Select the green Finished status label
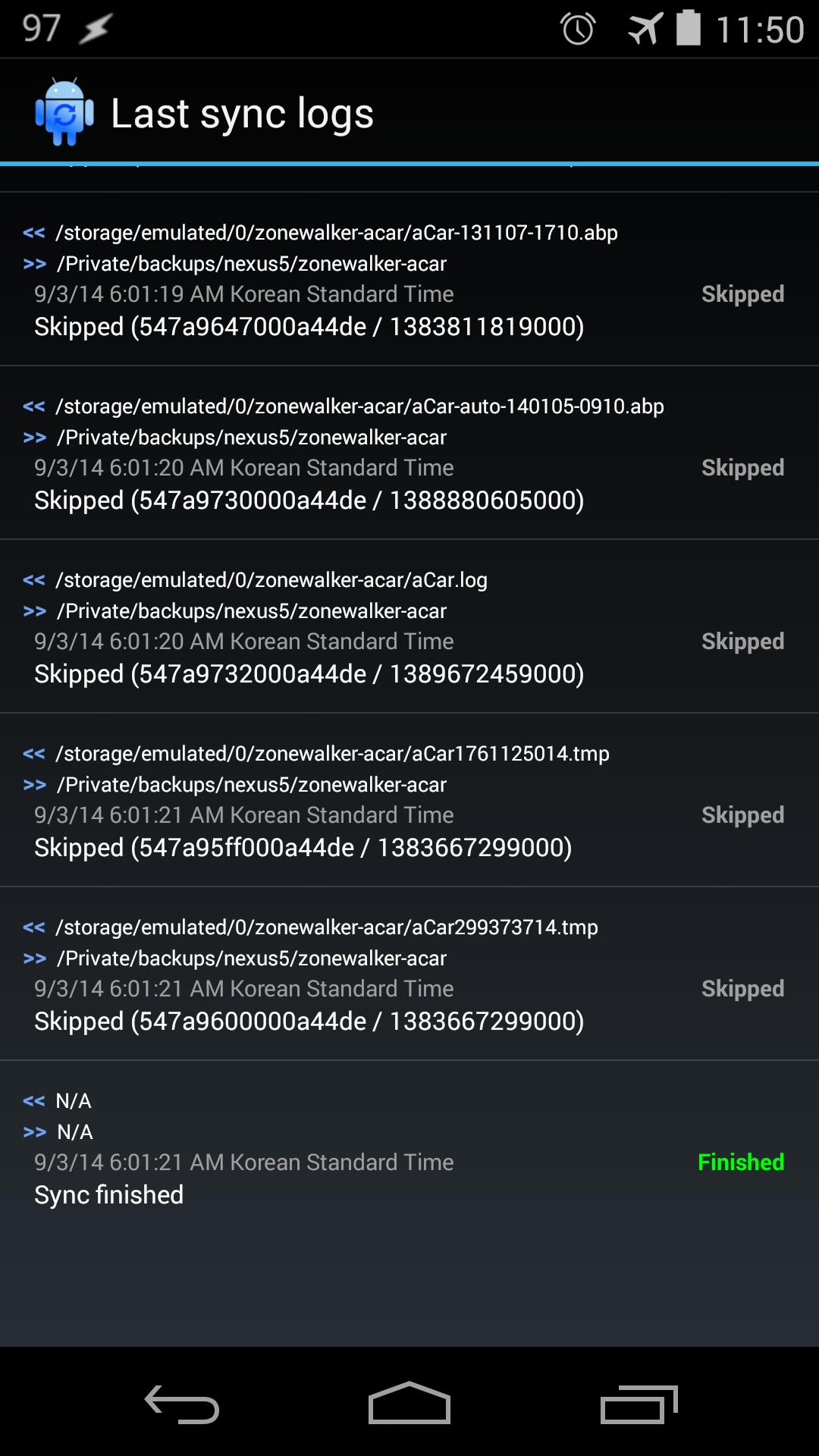 741,1162
